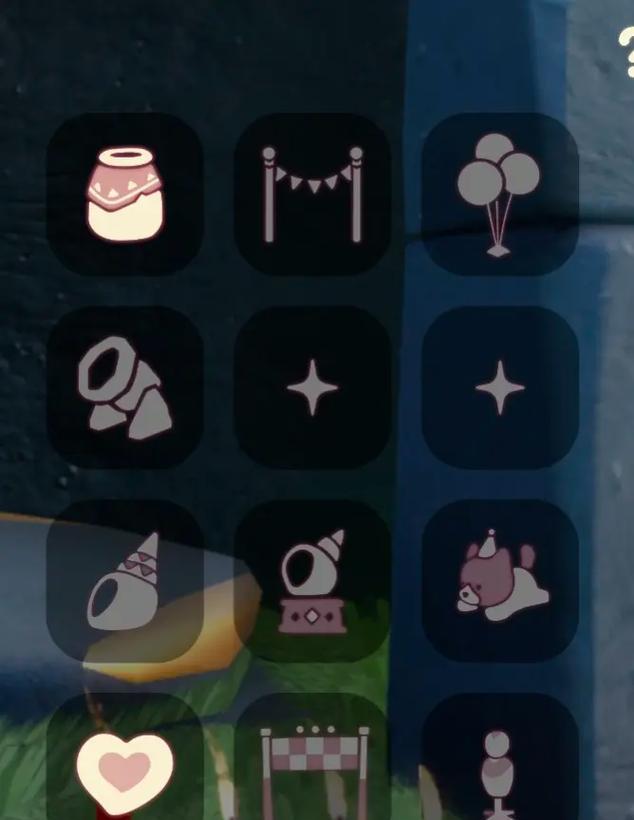Select the clay pot prop item

[x=125, y=194]
